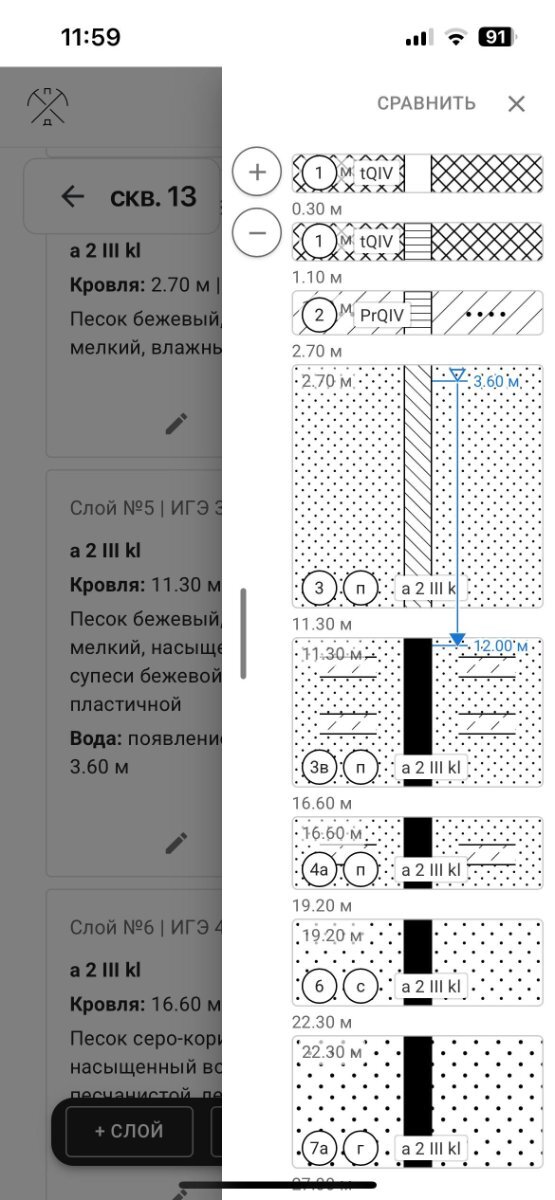Screen dimensions: 555x1200
Task: Zoom in with the plus button
Action: [257, 172]
